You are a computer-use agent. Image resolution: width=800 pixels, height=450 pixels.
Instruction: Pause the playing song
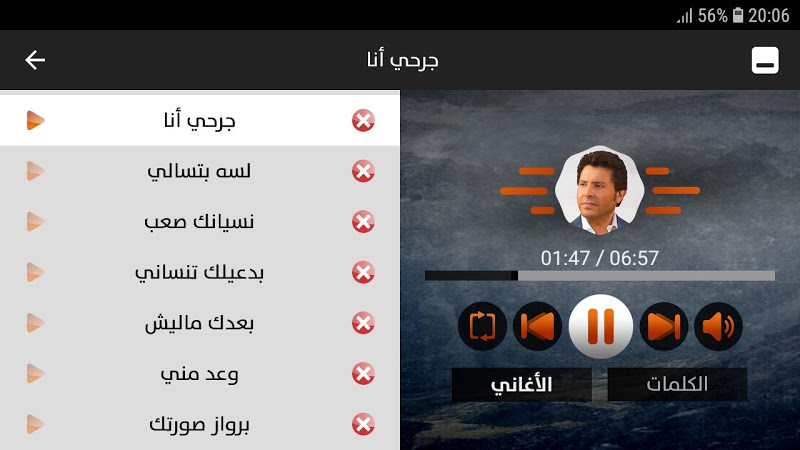[600, 326]
